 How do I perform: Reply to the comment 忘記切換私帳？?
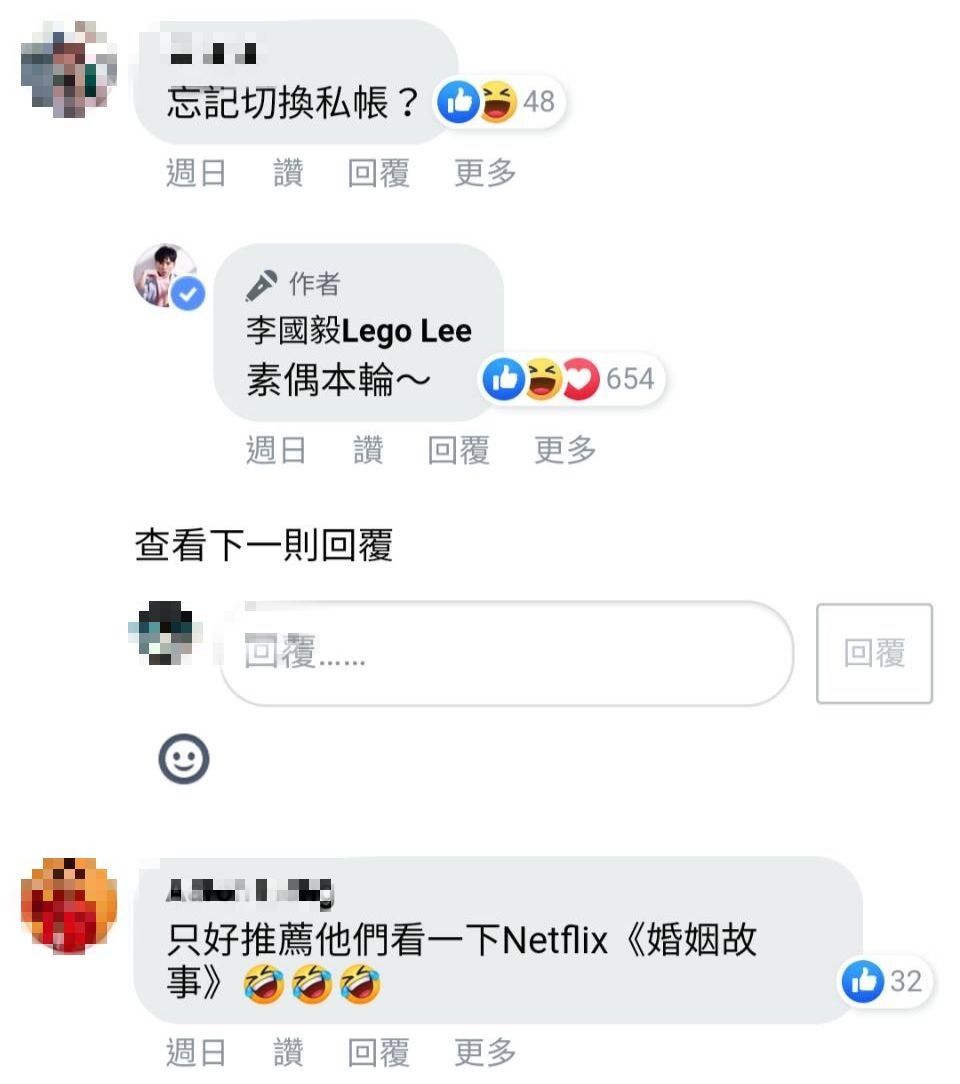[378, 173]
